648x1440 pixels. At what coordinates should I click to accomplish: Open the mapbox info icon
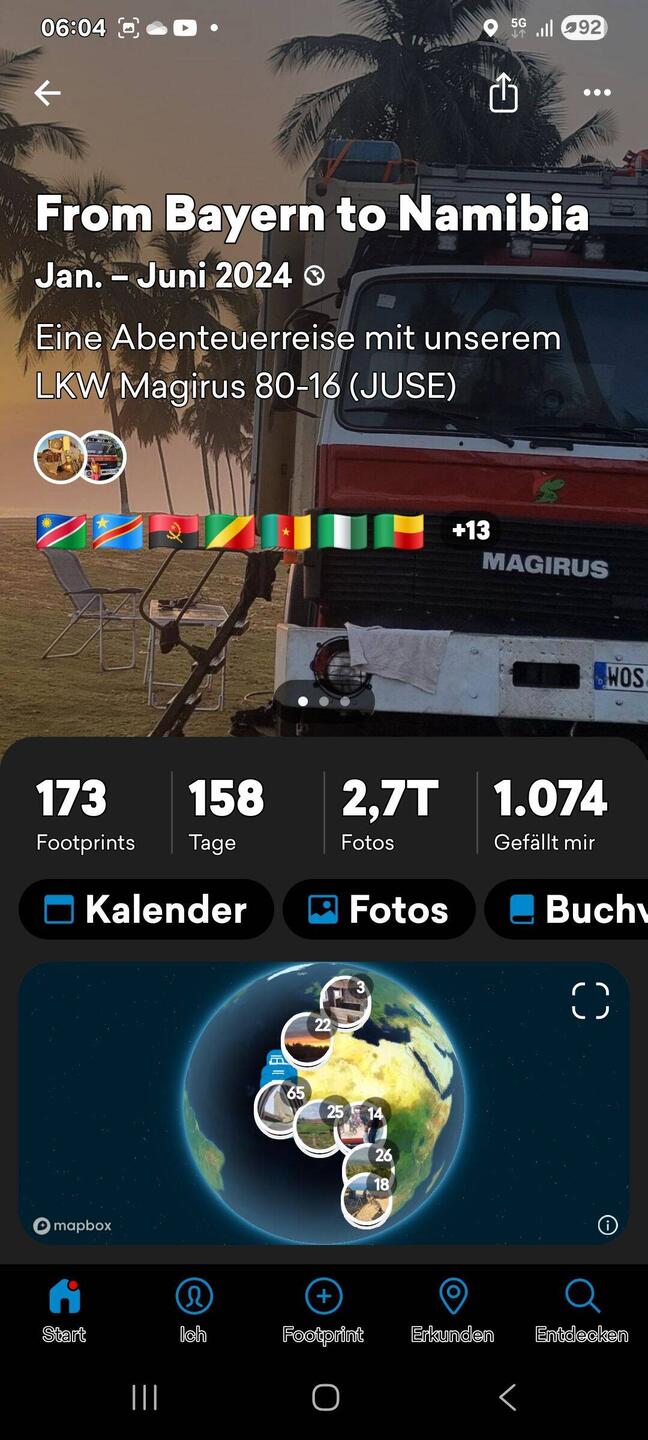607,1225
